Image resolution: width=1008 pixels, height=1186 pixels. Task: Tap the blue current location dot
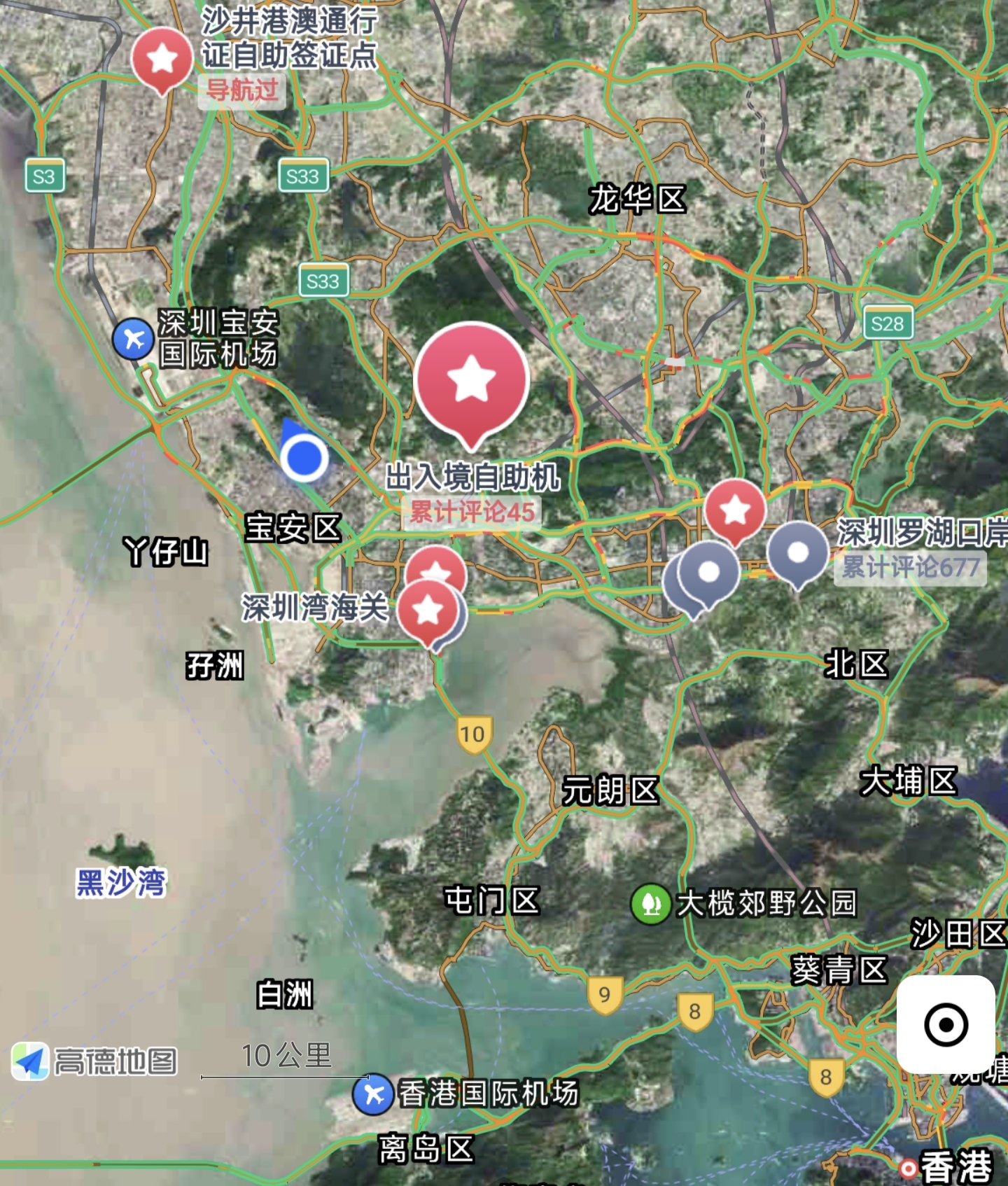304,458
